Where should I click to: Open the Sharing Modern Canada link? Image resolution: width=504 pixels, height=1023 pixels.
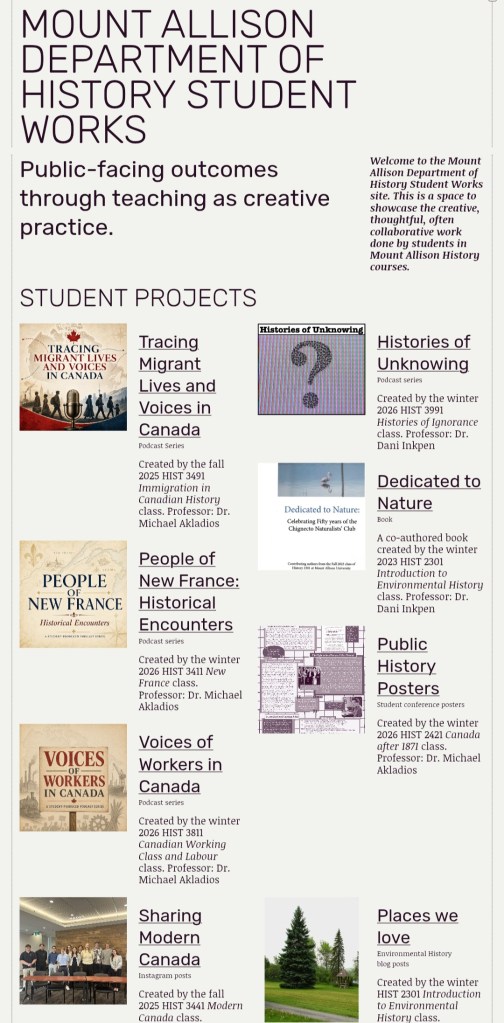170,938
